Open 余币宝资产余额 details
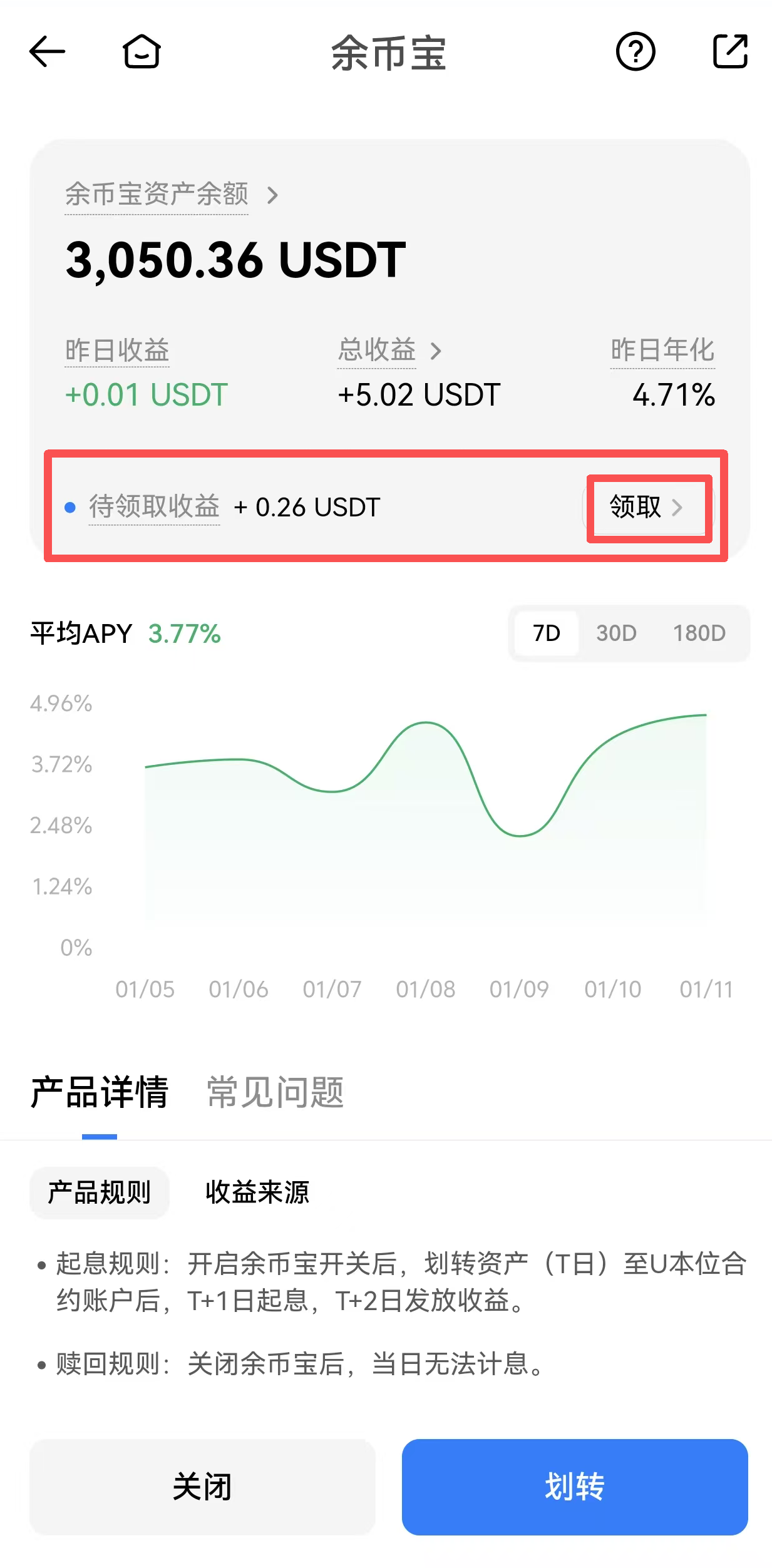 170,195
